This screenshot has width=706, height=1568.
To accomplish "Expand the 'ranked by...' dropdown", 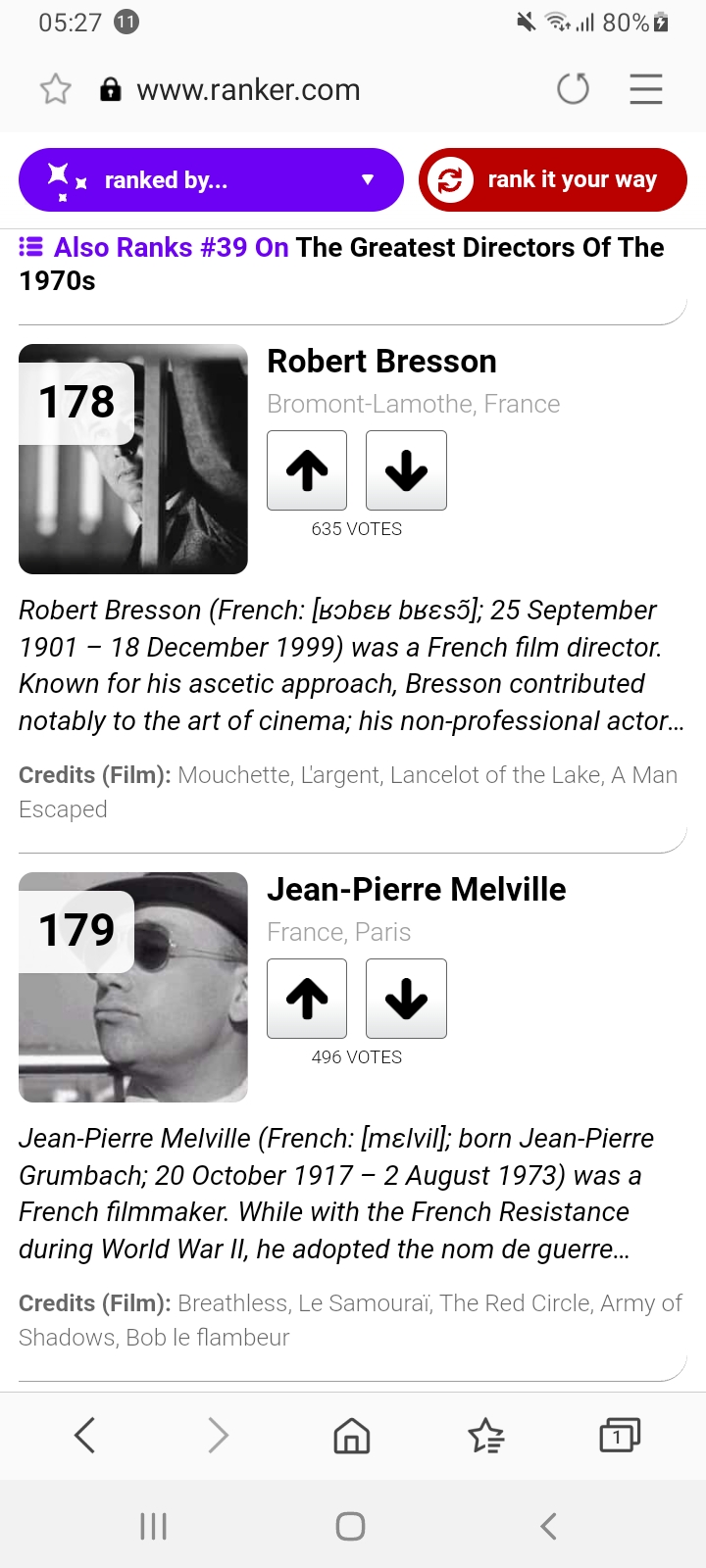I will click(211, 180).
